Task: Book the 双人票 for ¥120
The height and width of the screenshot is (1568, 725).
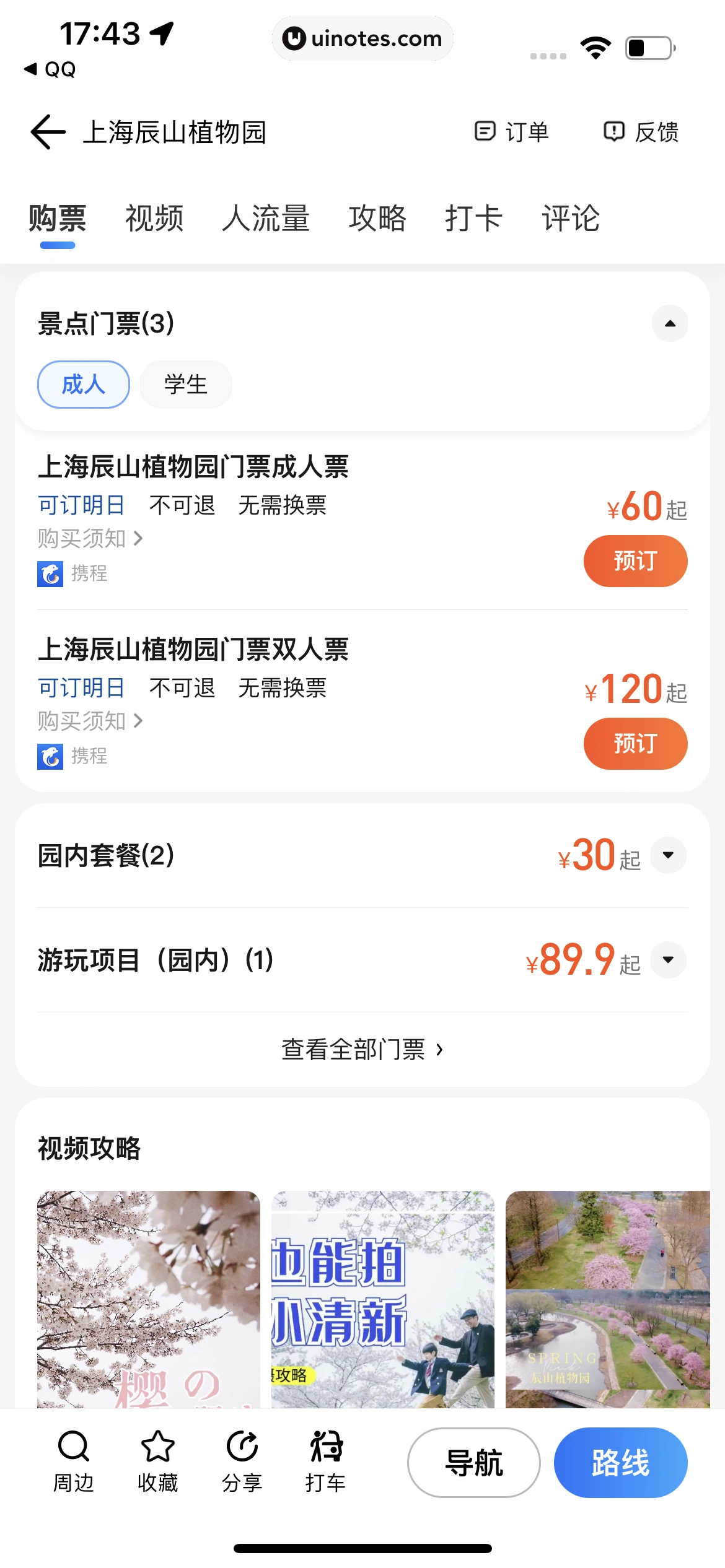Action: [635, 743]
